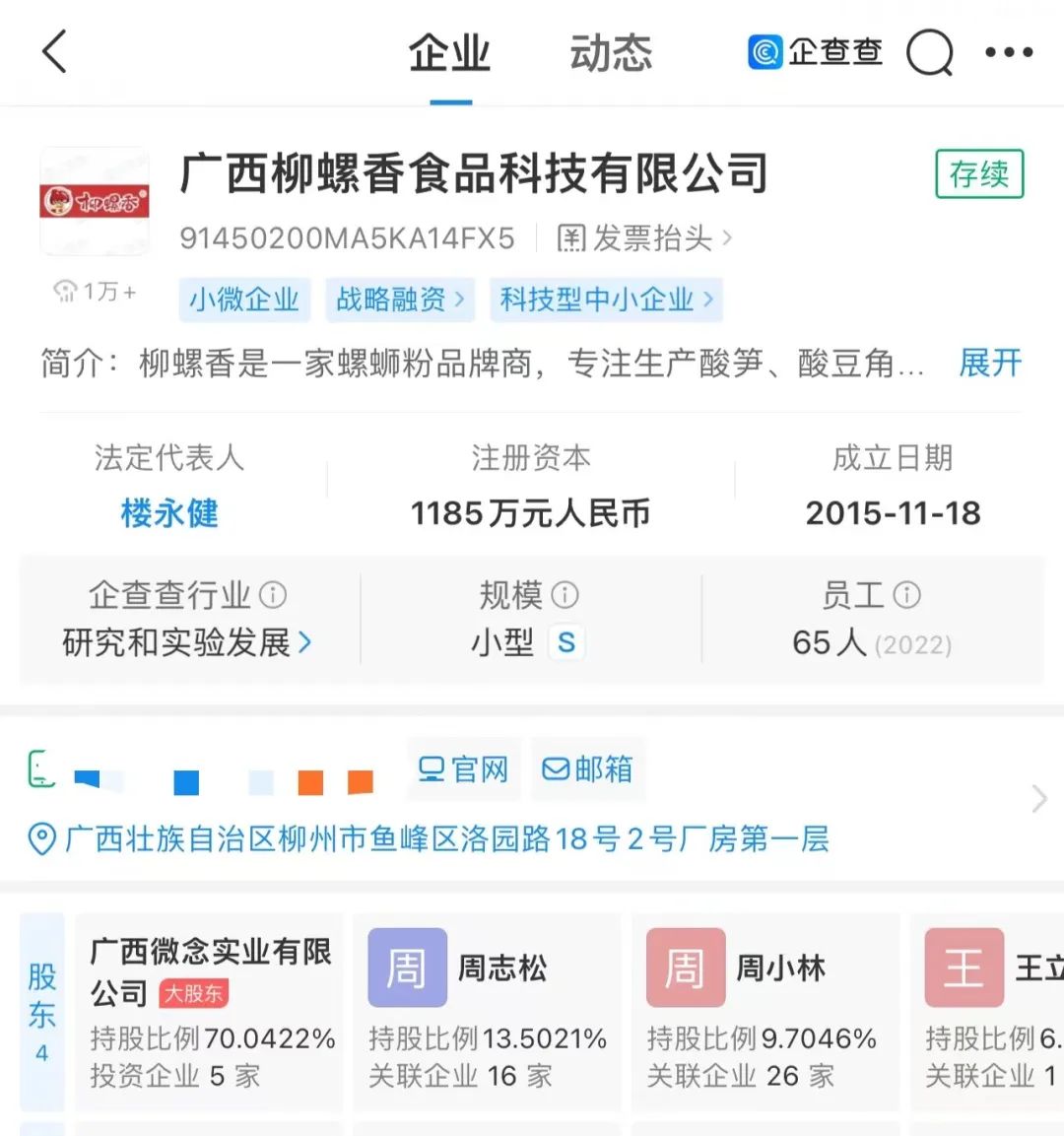Image resolution: width=1064 pixels, height=1136 pixels.
Task: Click the 柳螺香 company logo thumbnail
Action: [95, 201]
